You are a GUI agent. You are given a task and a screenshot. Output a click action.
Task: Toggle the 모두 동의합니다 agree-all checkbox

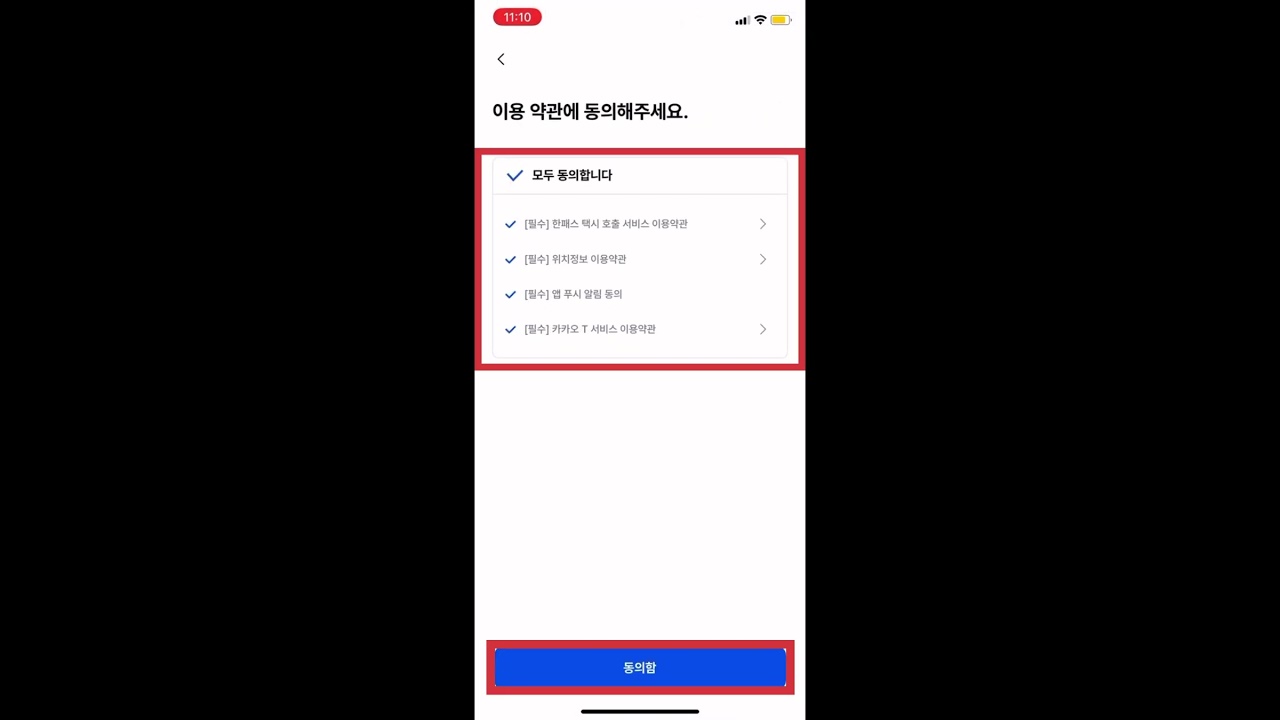point(515,176)
